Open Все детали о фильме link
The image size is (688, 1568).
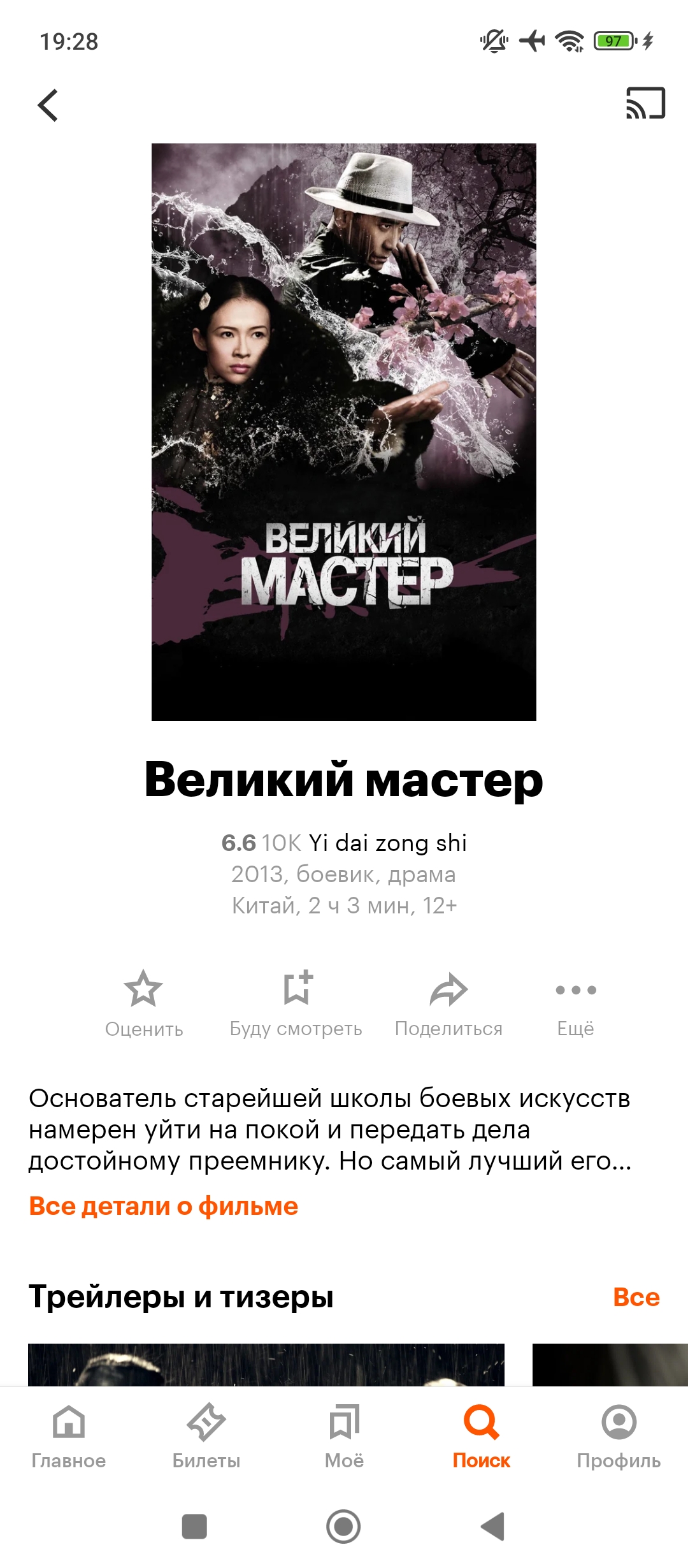(164, 1206)
